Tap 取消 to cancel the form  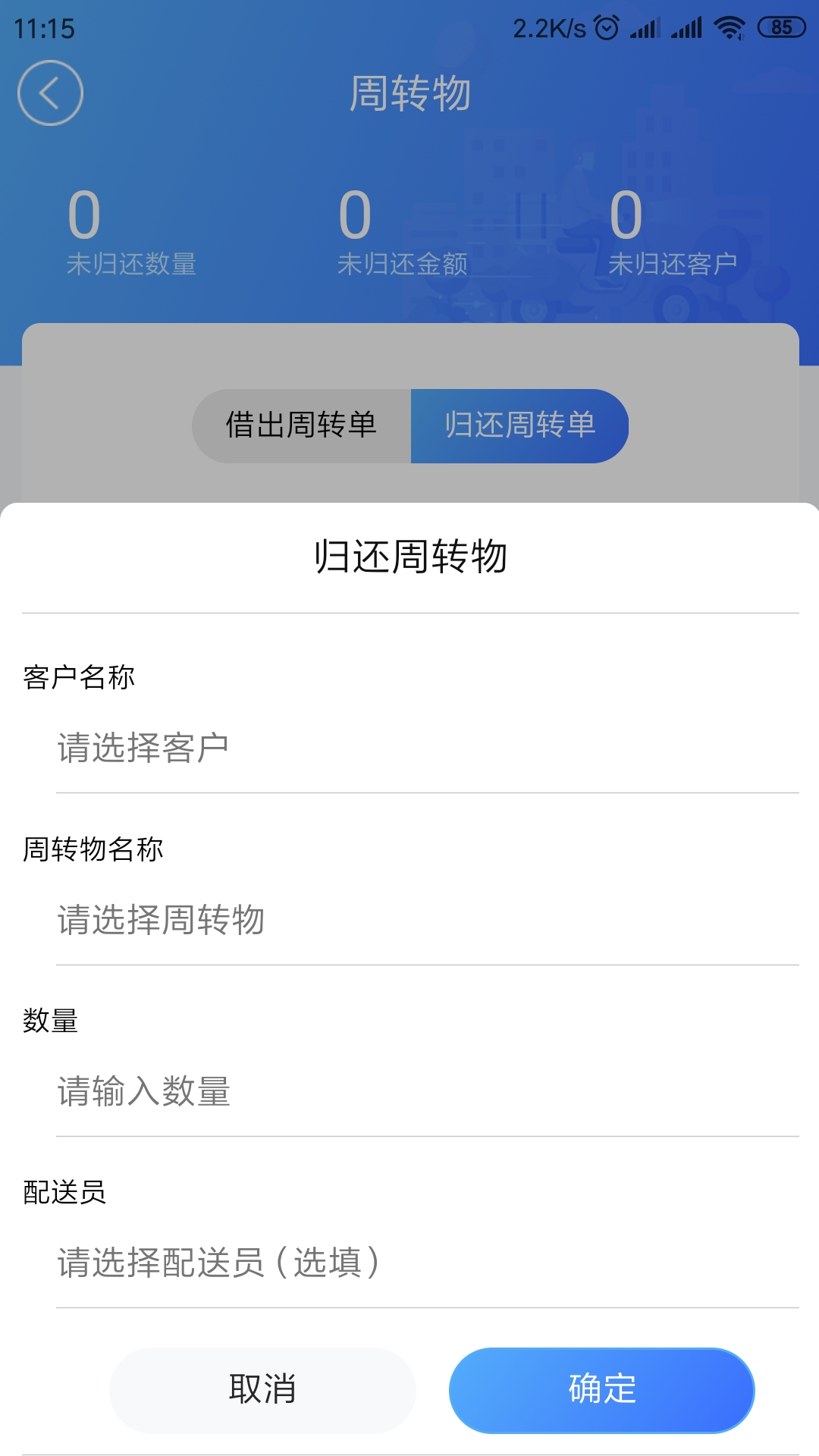click(x=262, y=1390)
